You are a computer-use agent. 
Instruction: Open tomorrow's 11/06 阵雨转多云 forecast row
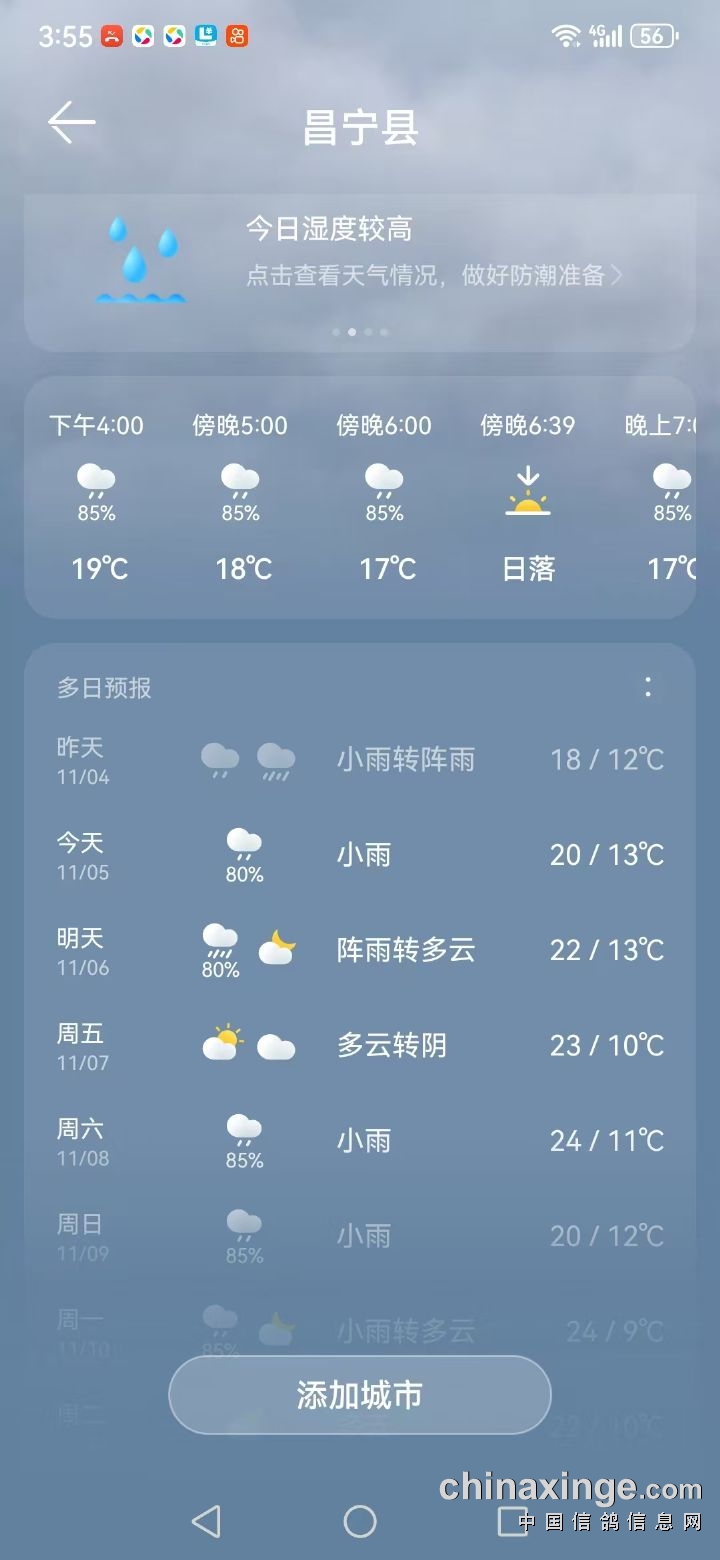(360, 951)
